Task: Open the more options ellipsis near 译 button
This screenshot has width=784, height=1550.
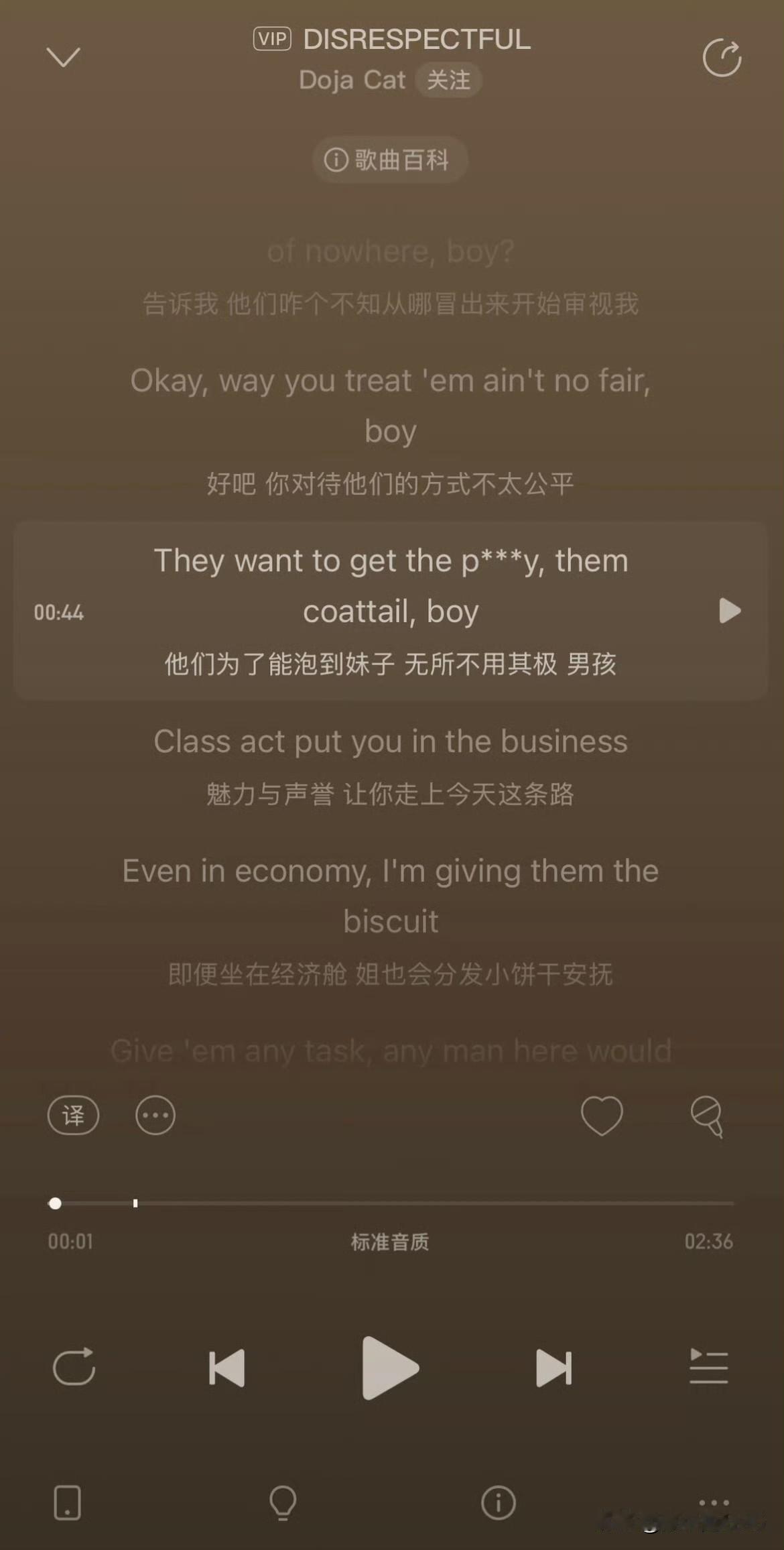Action: coord(155,1115)
